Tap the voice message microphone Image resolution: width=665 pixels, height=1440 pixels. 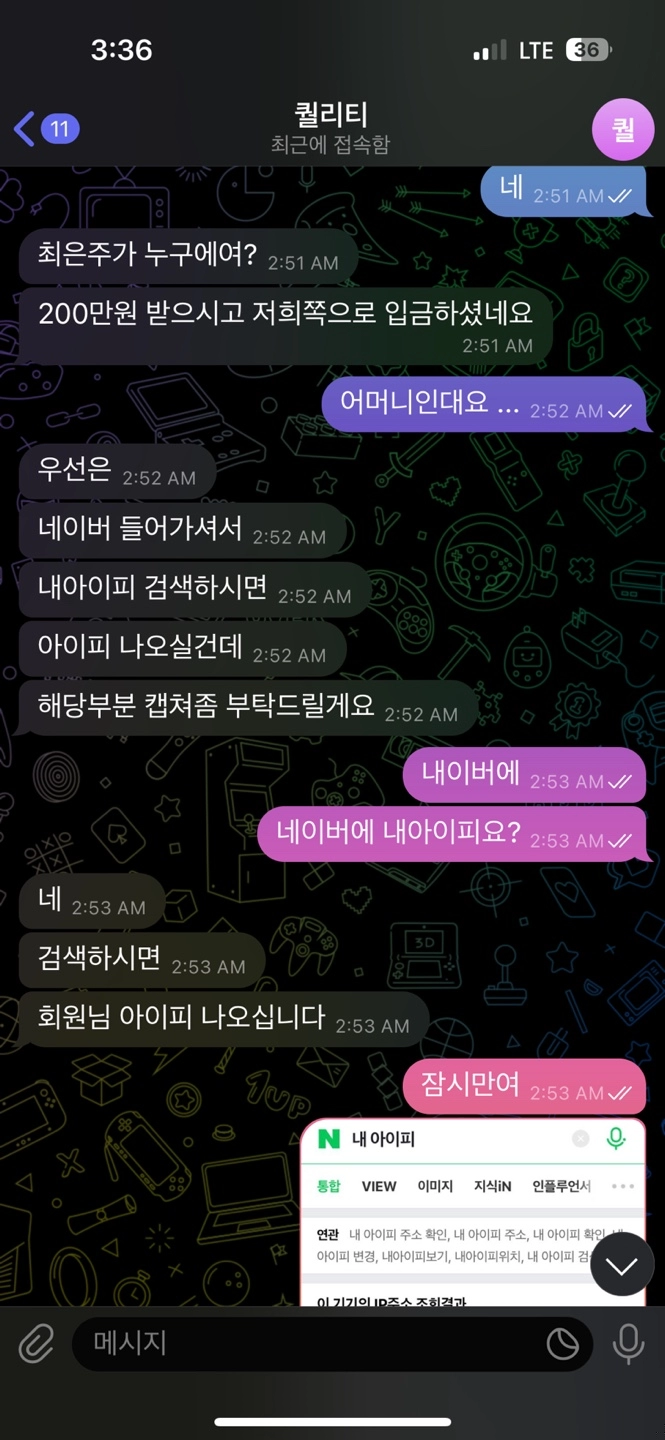(629, 1344)
